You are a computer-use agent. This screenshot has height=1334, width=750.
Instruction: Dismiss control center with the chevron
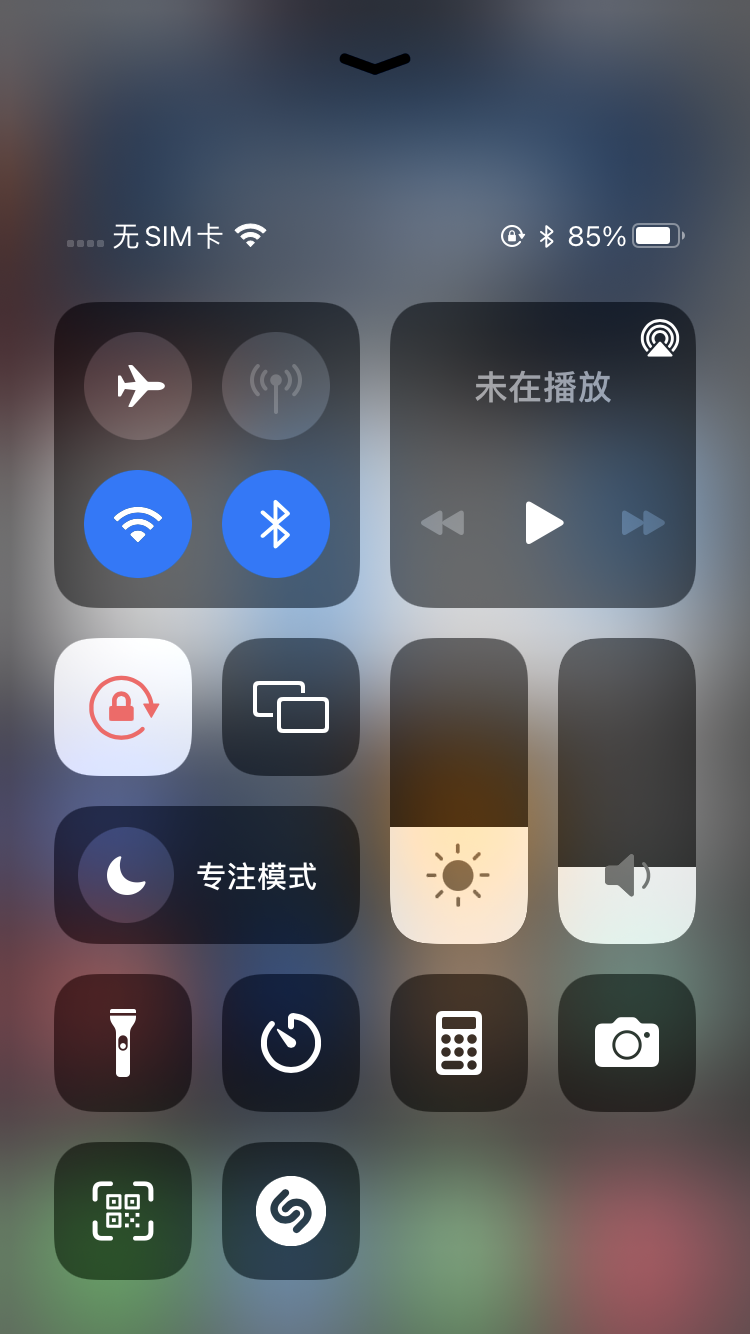375,63
